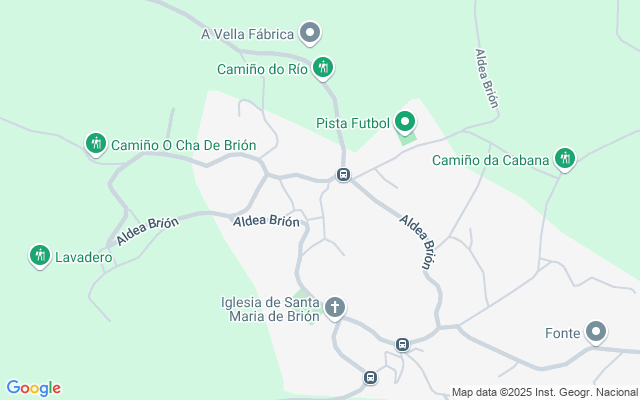Open the A Vella Fábrica place pin
This screenshot has height=400, width=640.
310,33
